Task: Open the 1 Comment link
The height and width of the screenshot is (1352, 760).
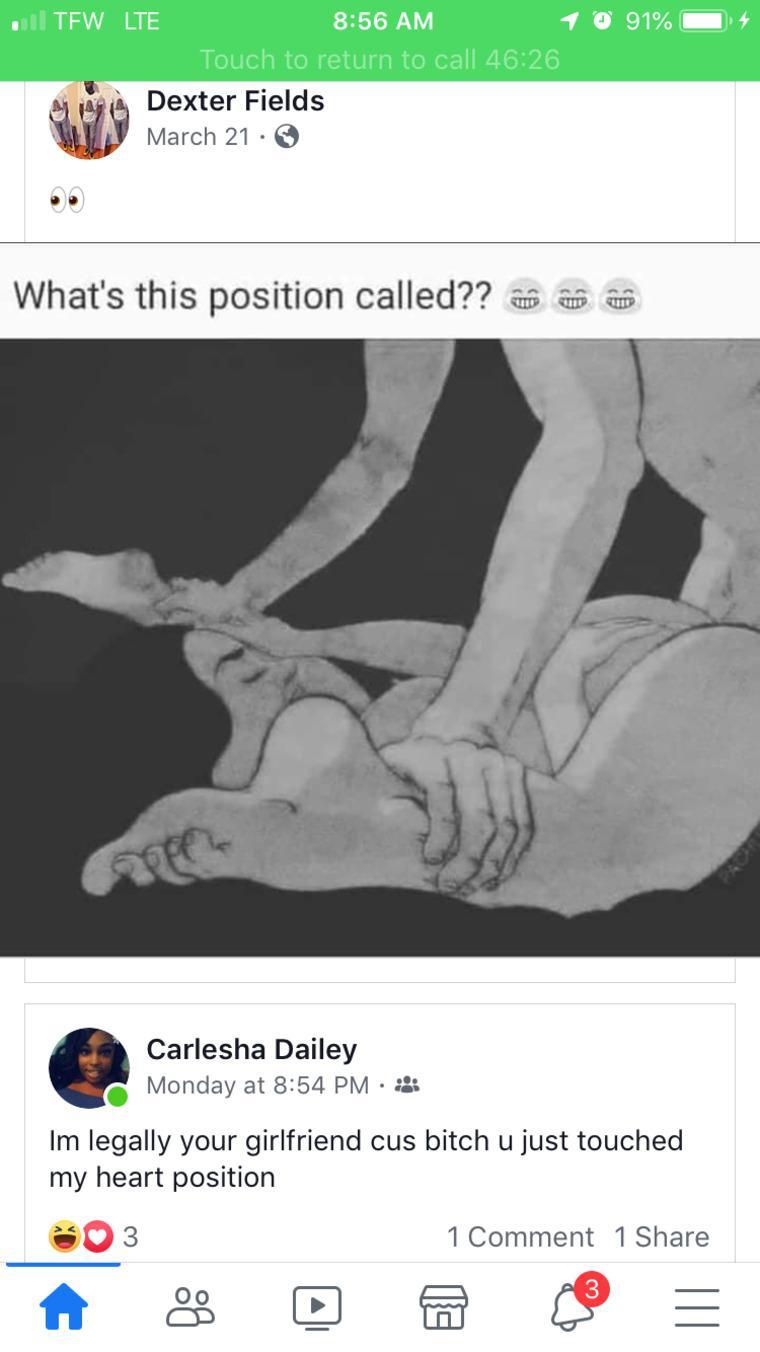Action: (520, 1237)
